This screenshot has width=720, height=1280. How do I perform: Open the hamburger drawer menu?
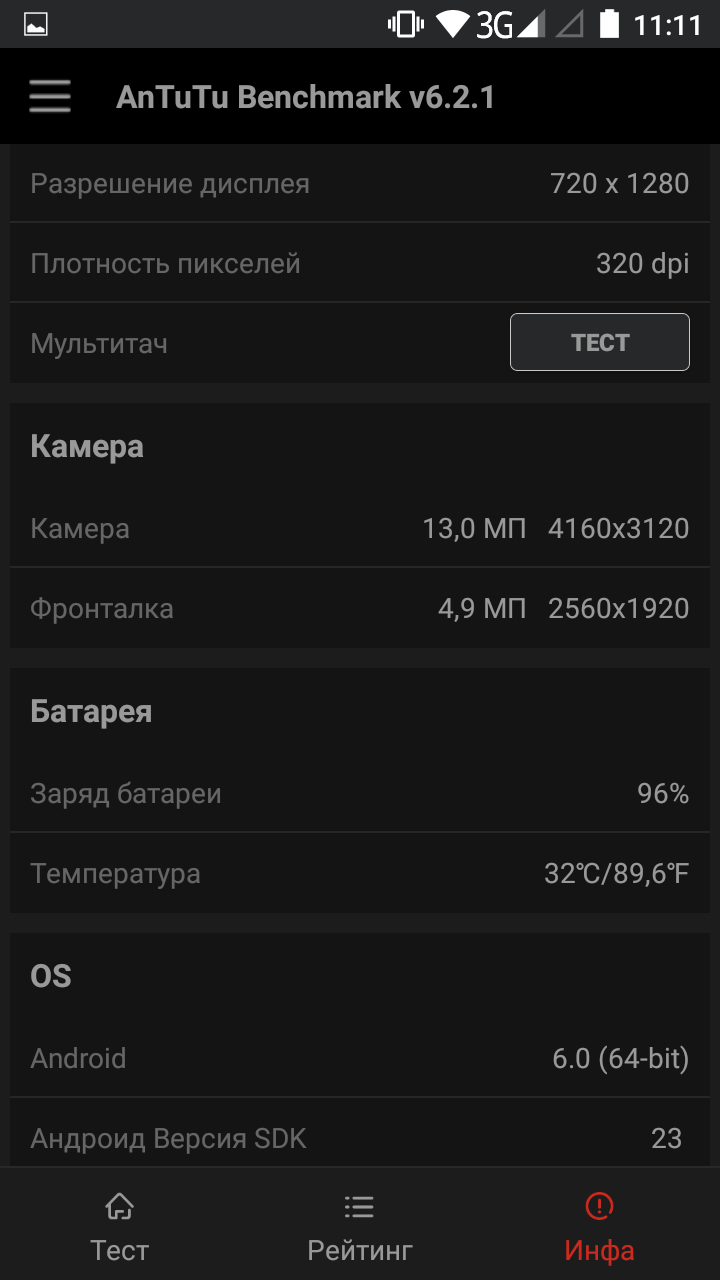49,97
